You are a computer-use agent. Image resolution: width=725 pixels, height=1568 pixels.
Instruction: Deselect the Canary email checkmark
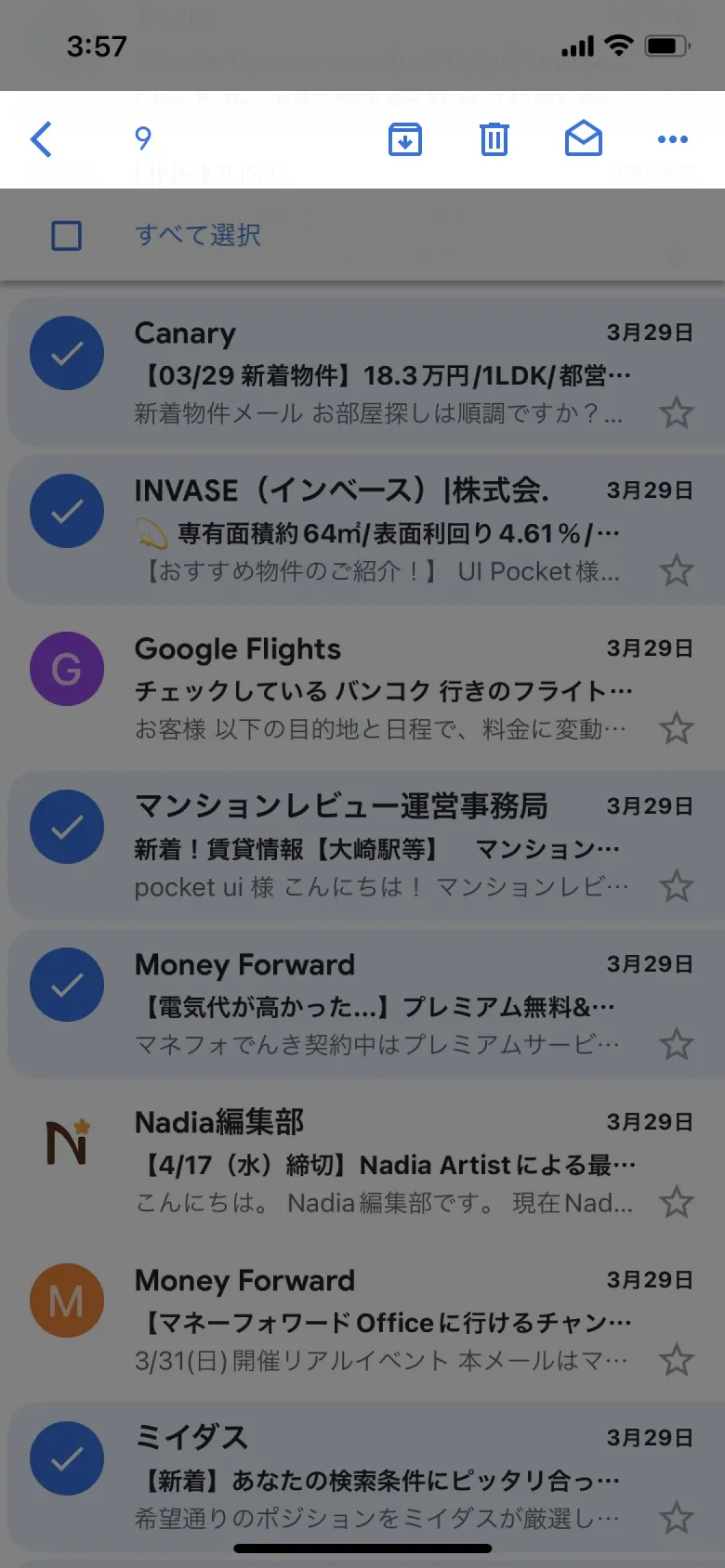tap(66, 353)
